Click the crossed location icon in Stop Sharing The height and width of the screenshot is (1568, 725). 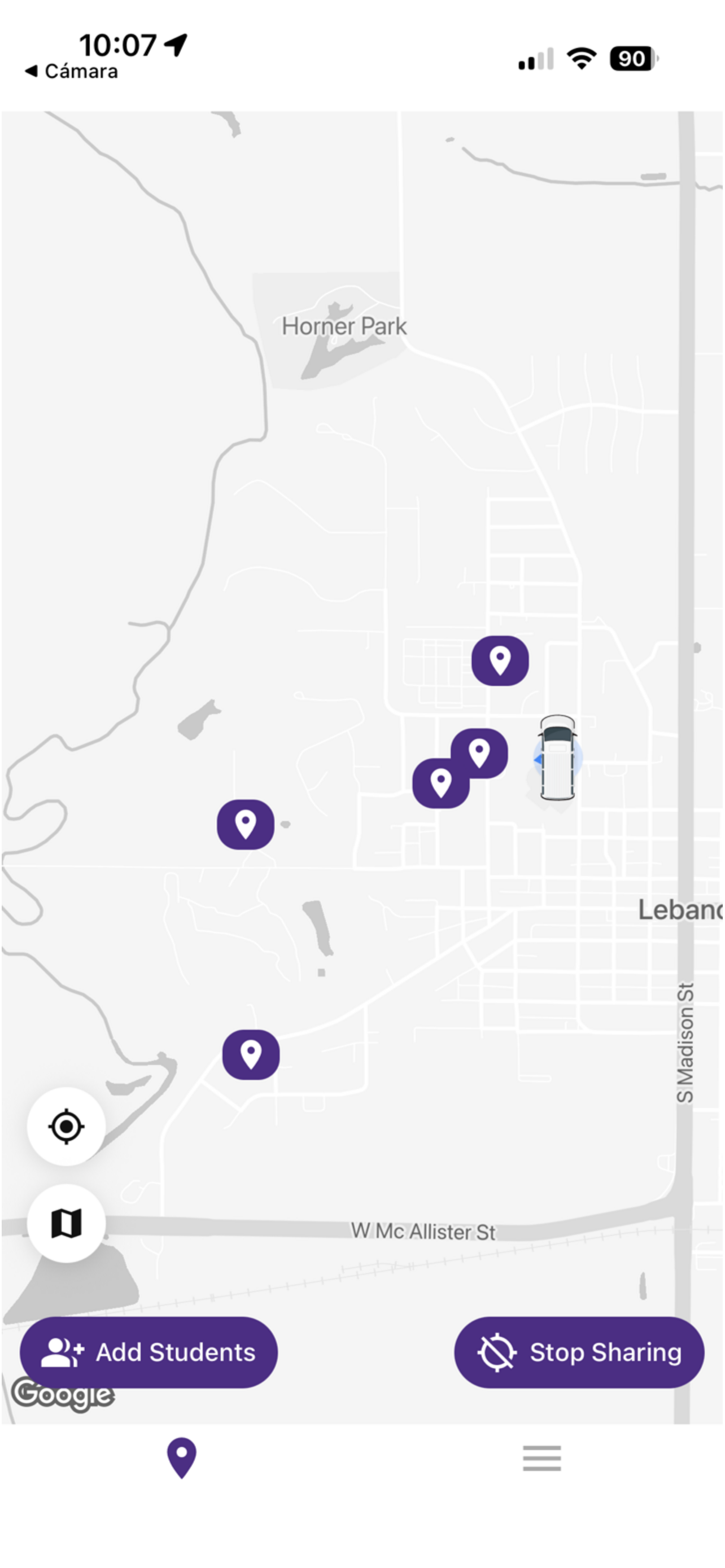click(x=497, y=1353)
